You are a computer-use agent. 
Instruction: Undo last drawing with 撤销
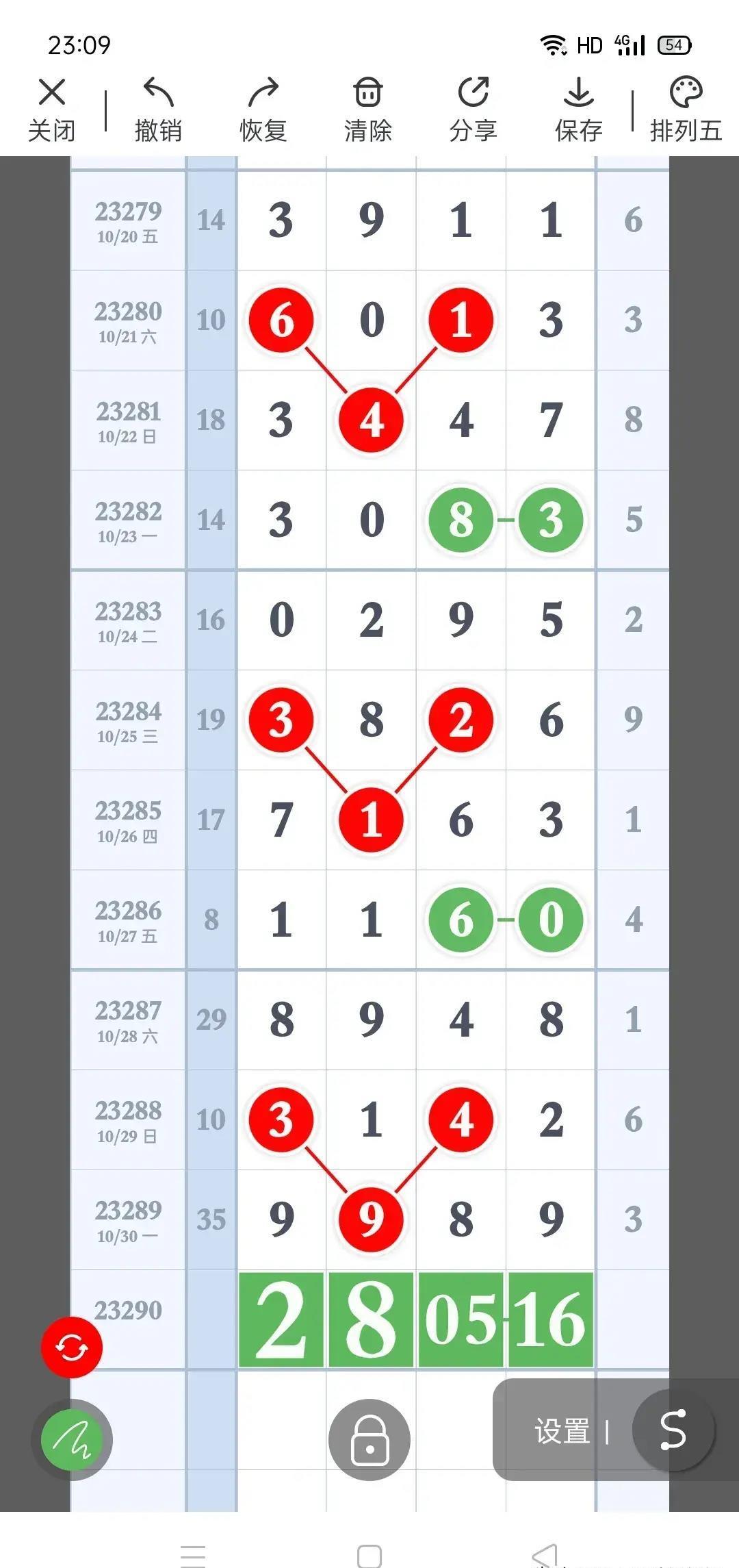158,110
